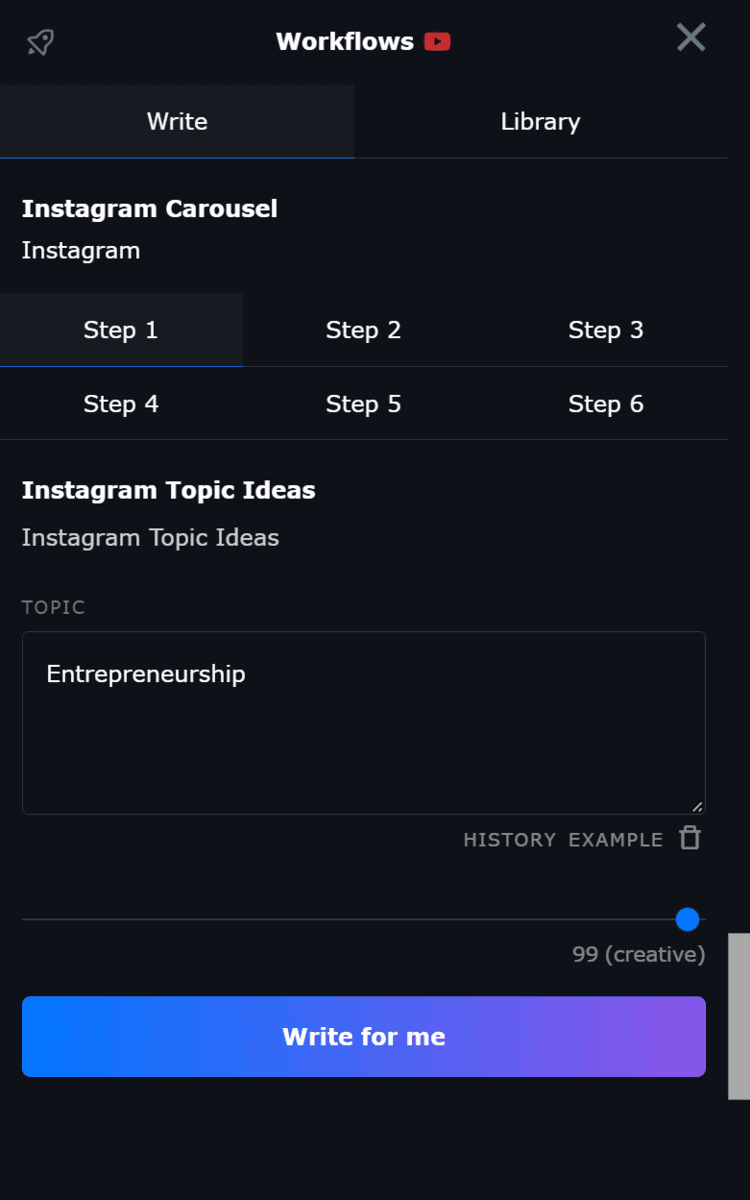The height and width of the screenshot is (1200, 750).
Task: Select the Write tab
Action: pyautogui.click(x=177, y=121)
